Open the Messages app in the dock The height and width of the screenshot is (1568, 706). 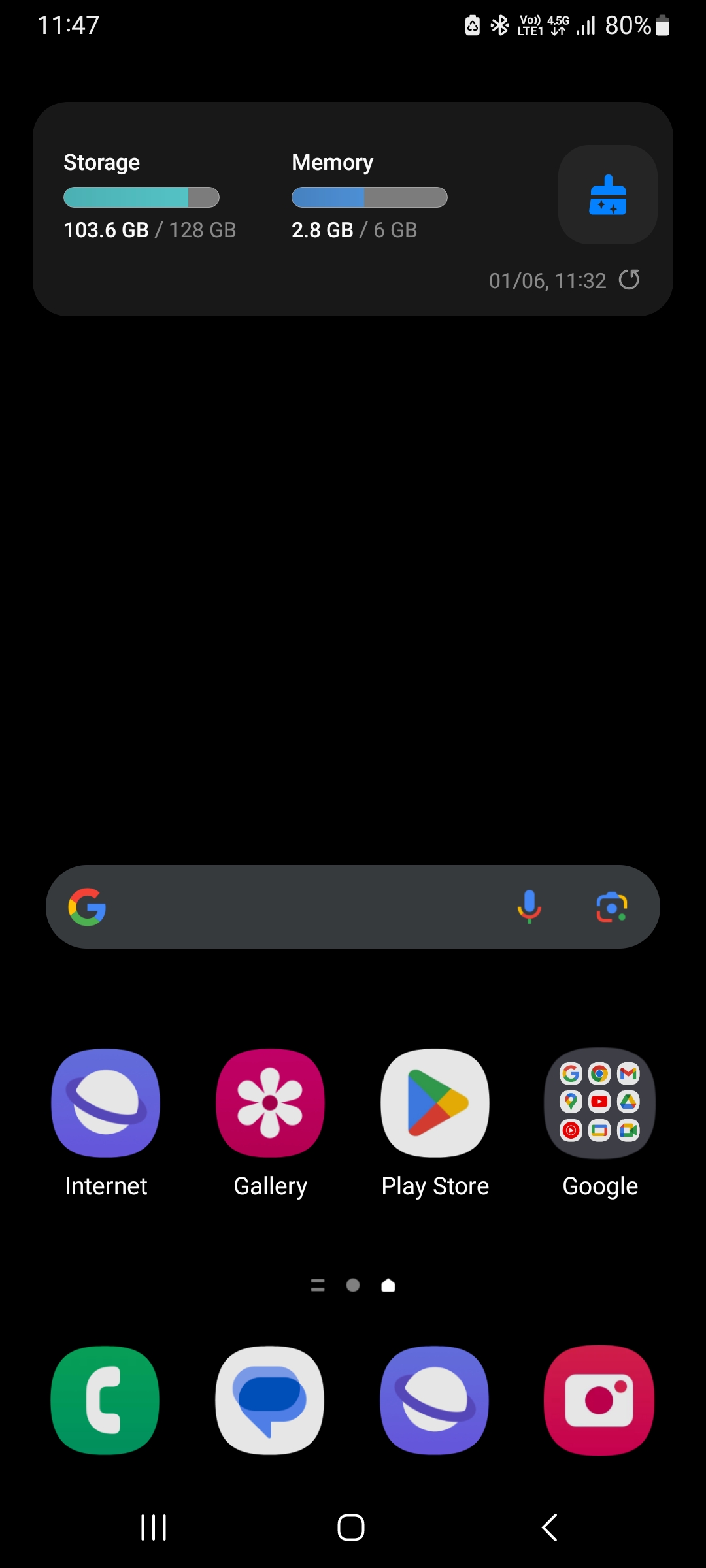click(270, 1400)
